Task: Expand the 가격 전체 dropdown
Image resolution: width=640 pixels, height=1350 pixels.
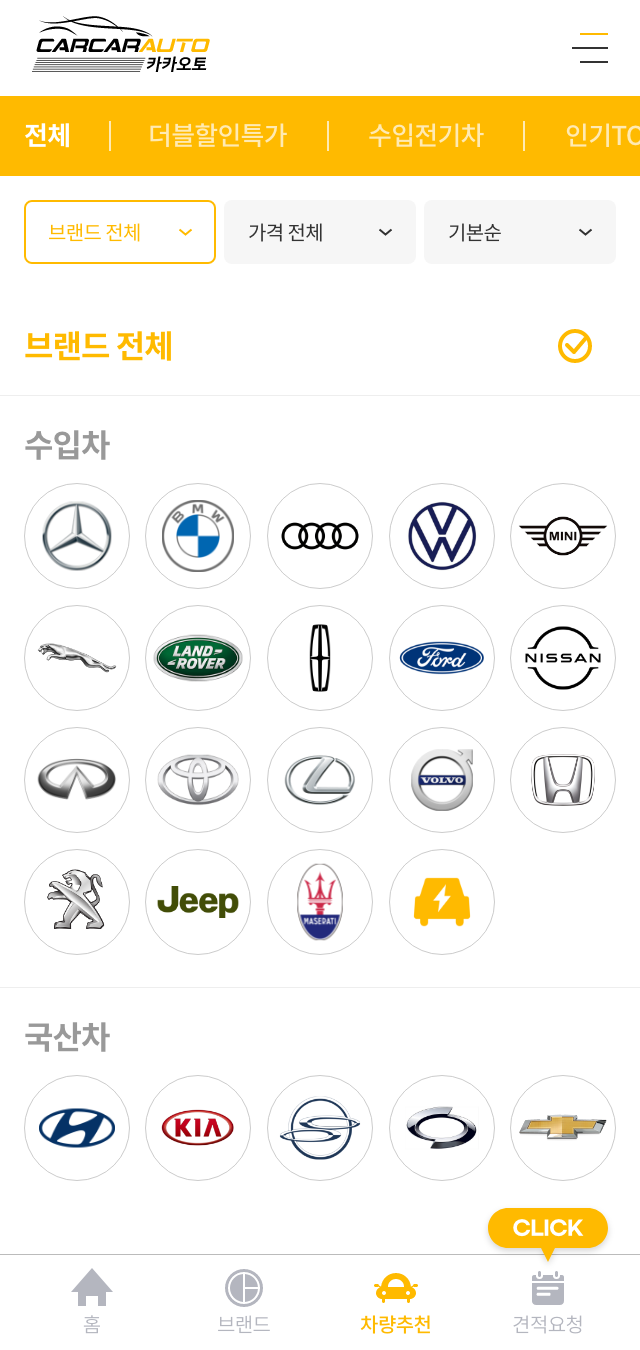Action: 320,232
